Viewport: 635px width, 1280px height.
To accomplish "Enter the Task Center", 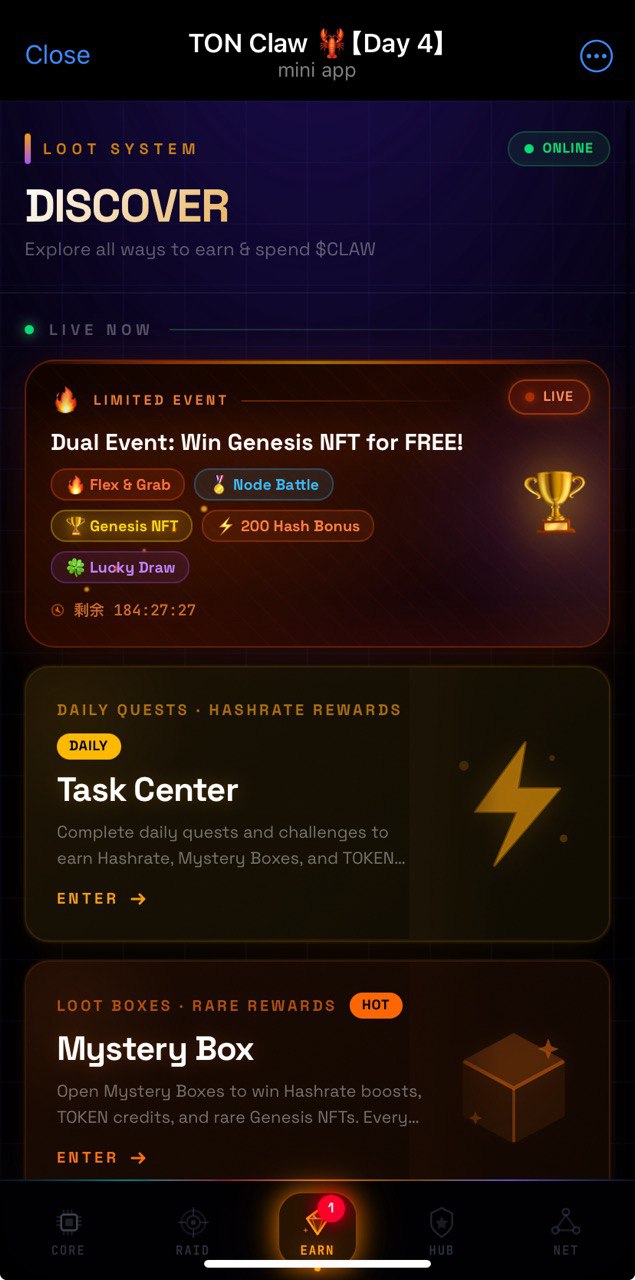I will (102, 898).
